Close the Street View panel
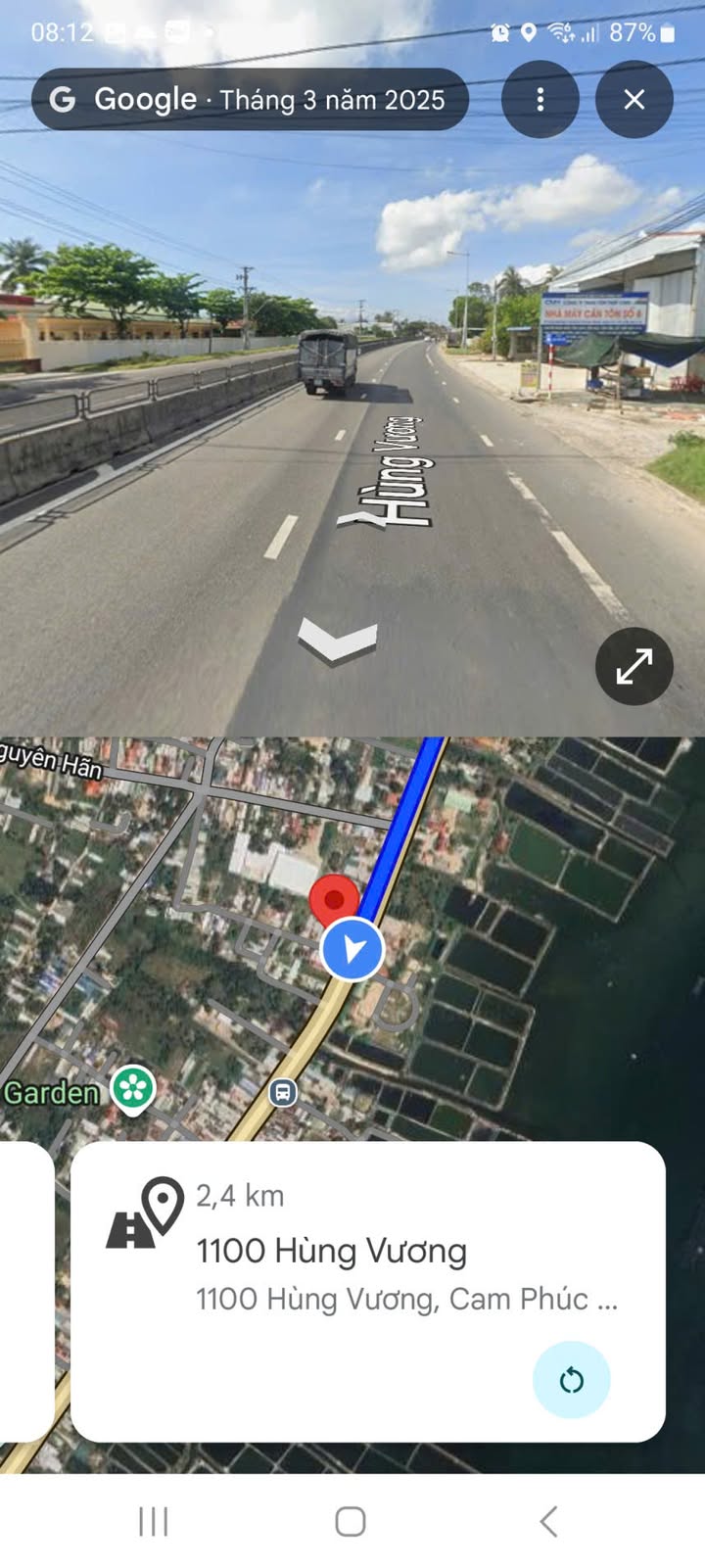 (x=634, y=99)
